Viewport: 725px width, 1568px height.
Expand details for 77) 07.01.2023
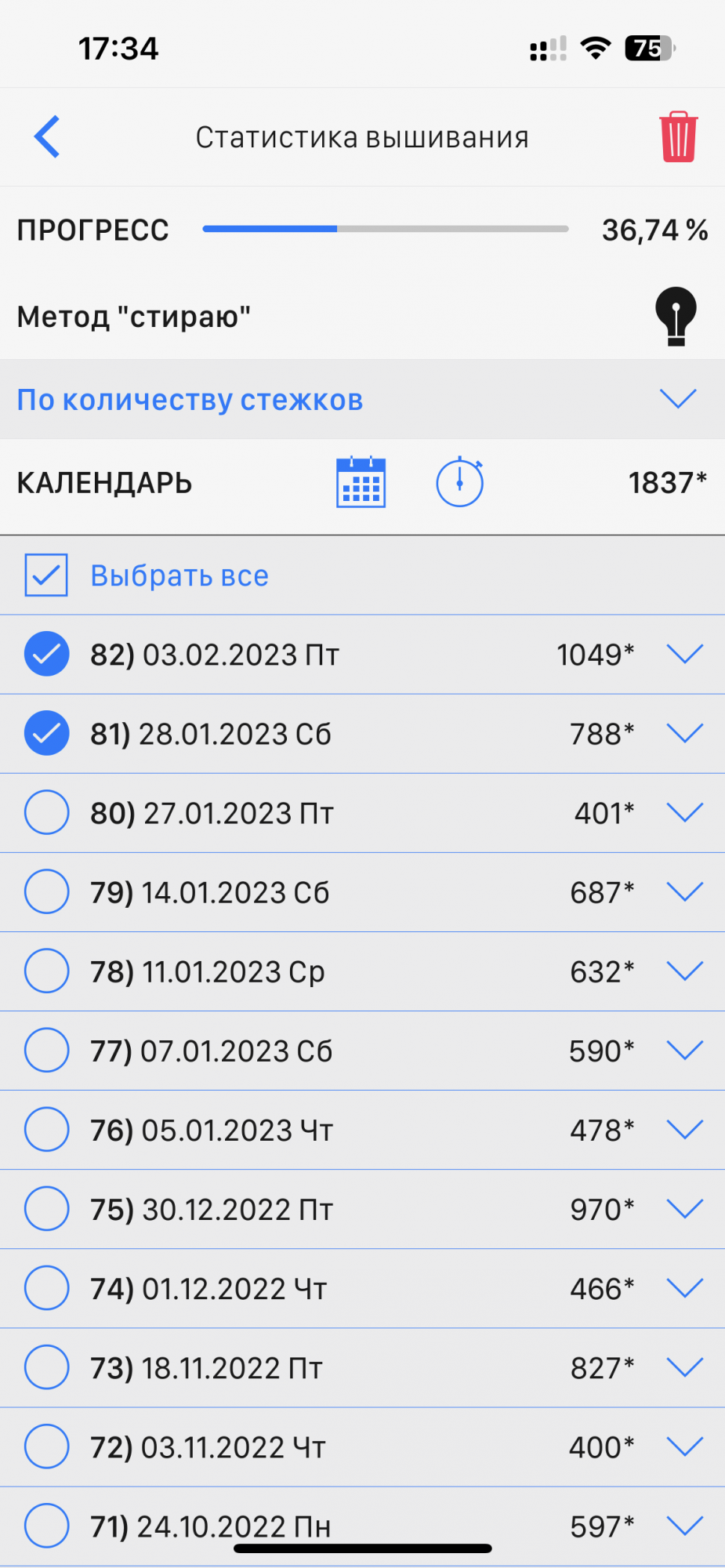(x=684, y=1051)
